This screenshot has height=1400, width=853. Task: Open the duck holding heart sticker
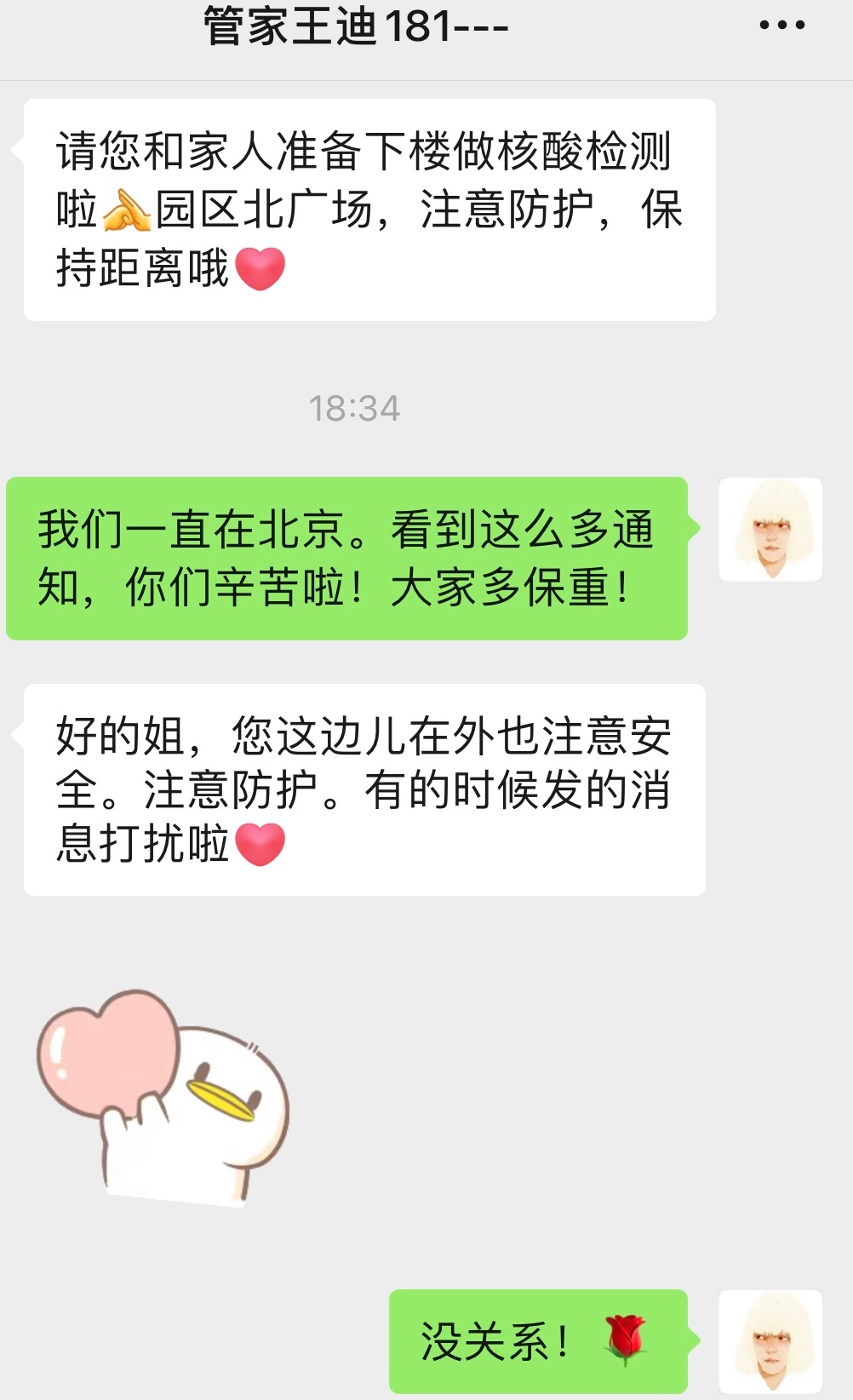[x=163, y=1099]
